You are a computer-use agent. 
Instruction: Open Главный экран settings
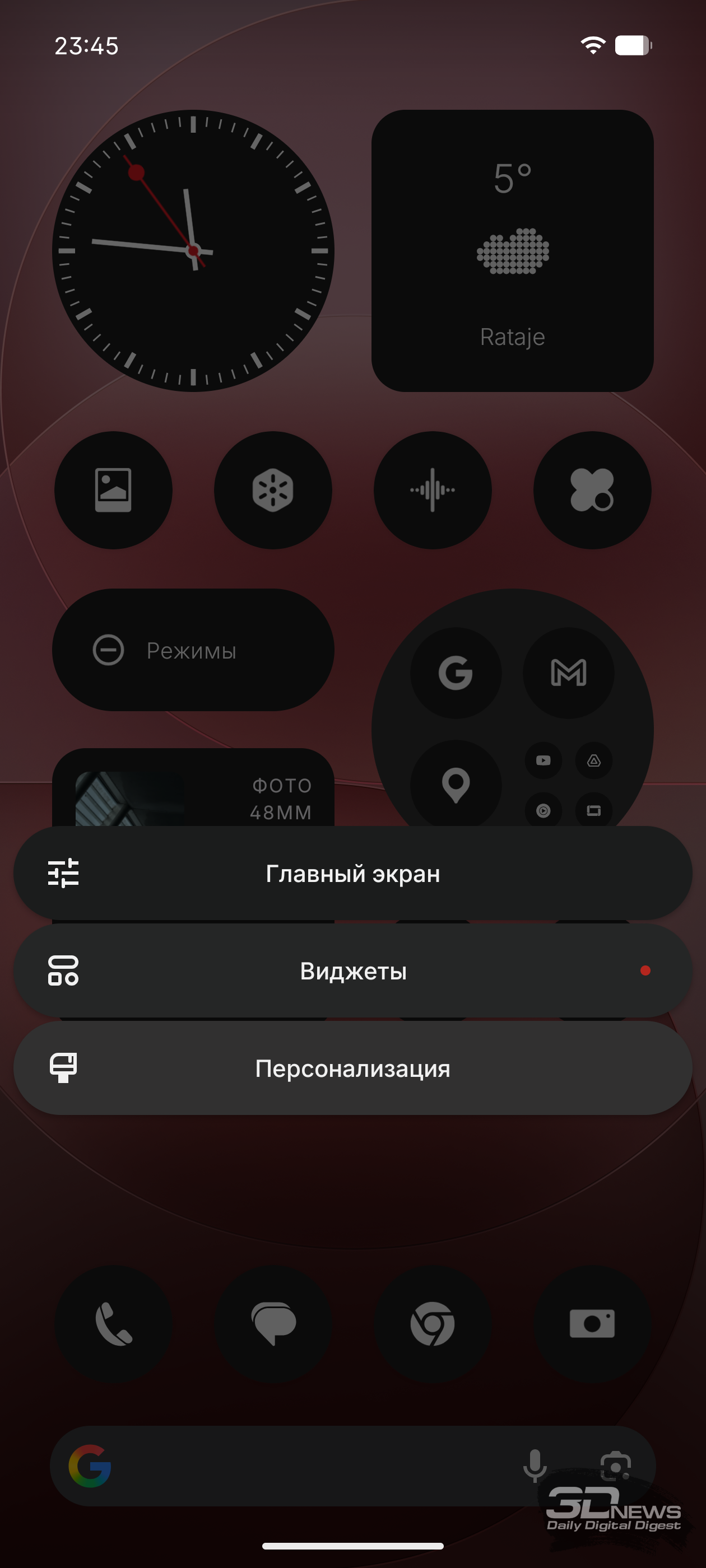(x=352, y=873)
